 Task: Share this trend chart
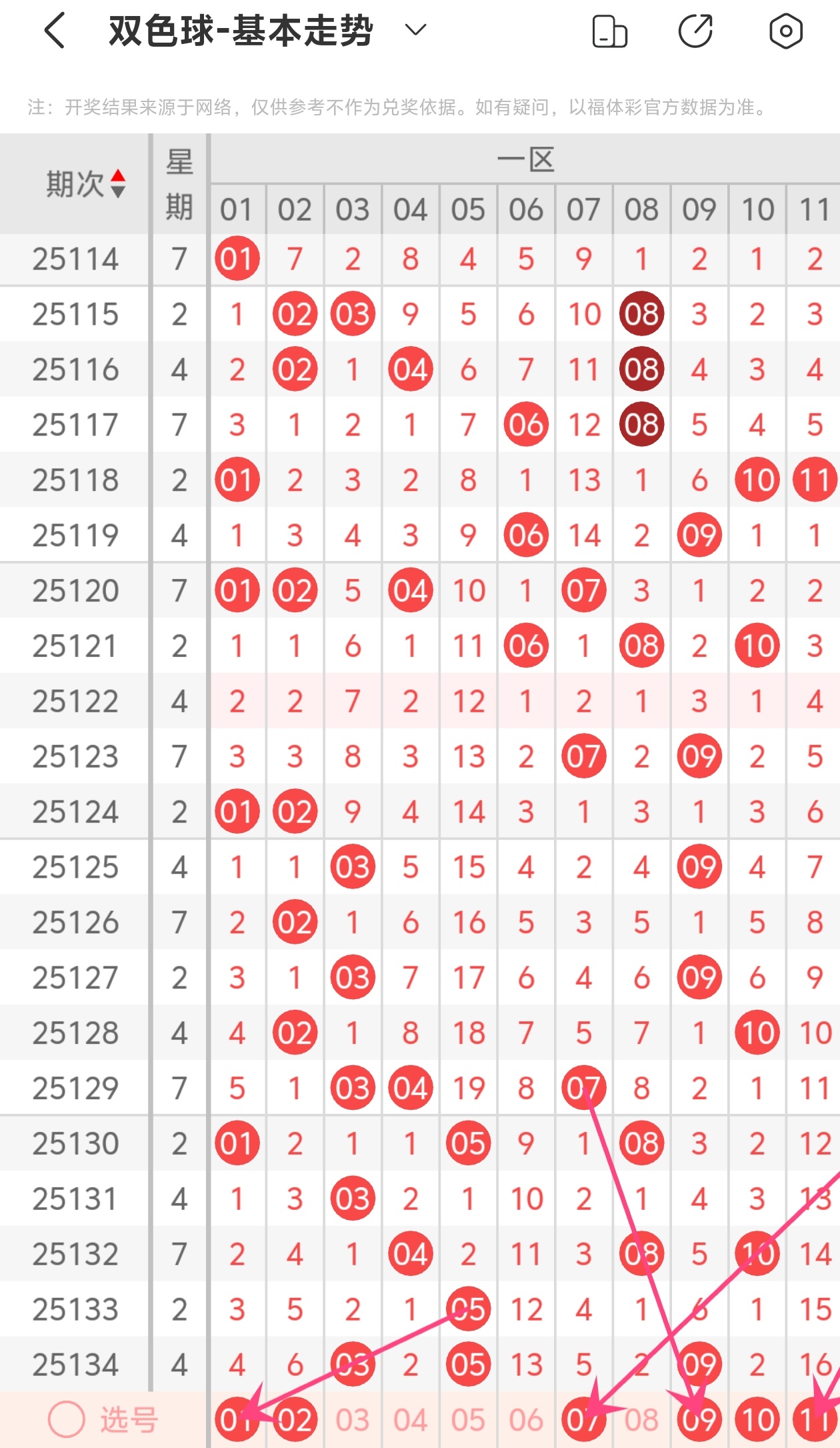pyautogui.click(x=695, y=31)
